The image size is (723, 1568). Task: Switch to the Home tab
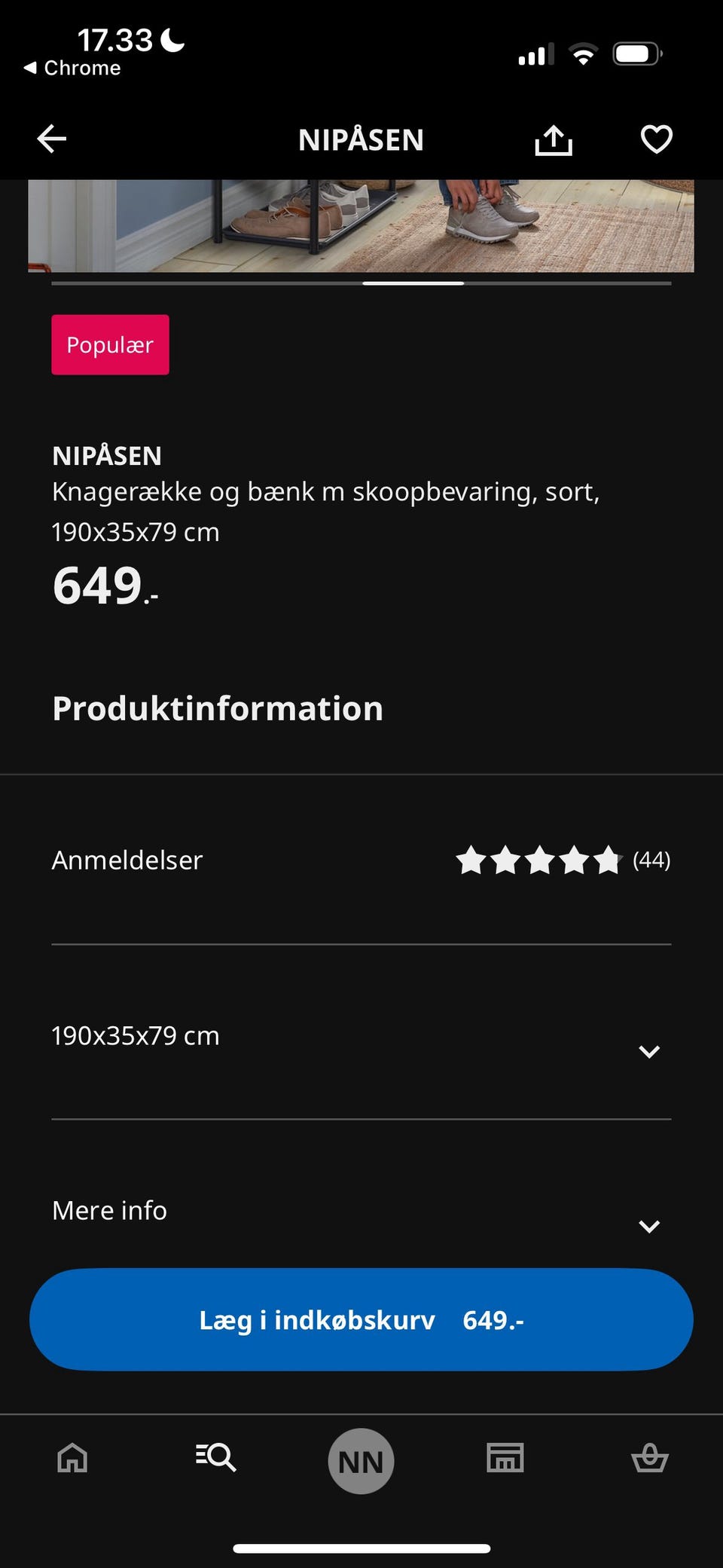(x=72, y=1458)
